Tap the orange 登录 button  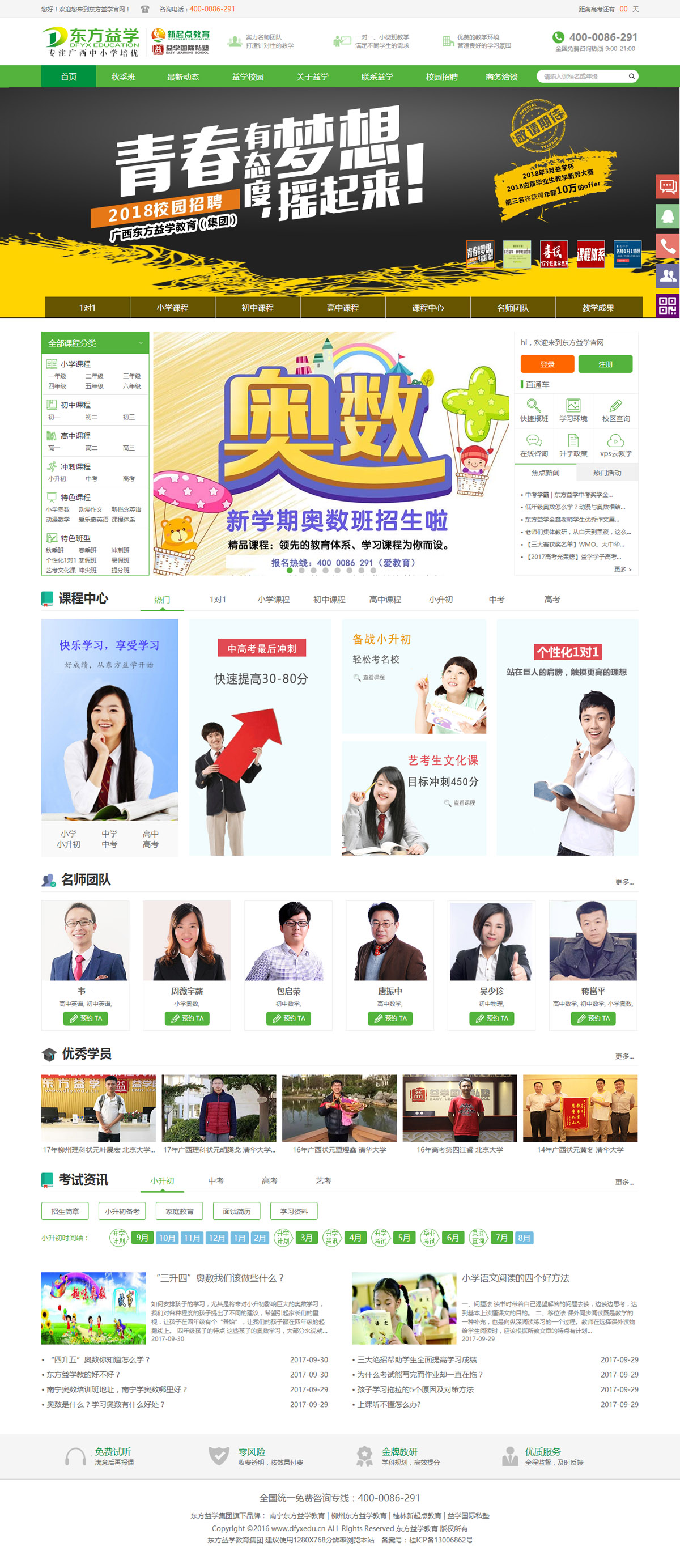point(547,364)
